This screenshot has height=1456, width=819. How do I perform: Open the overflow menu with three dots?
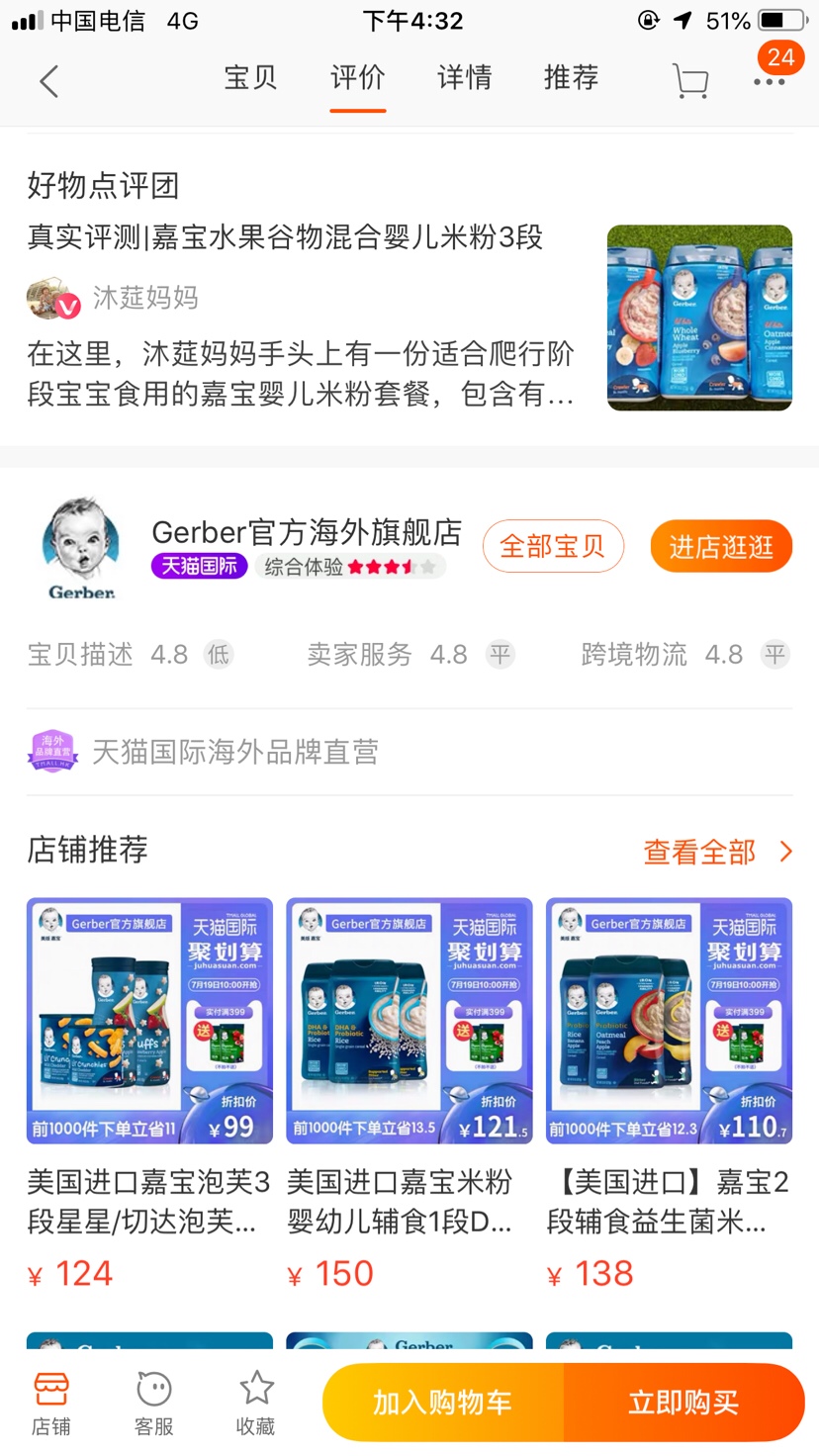pos(769,81)
